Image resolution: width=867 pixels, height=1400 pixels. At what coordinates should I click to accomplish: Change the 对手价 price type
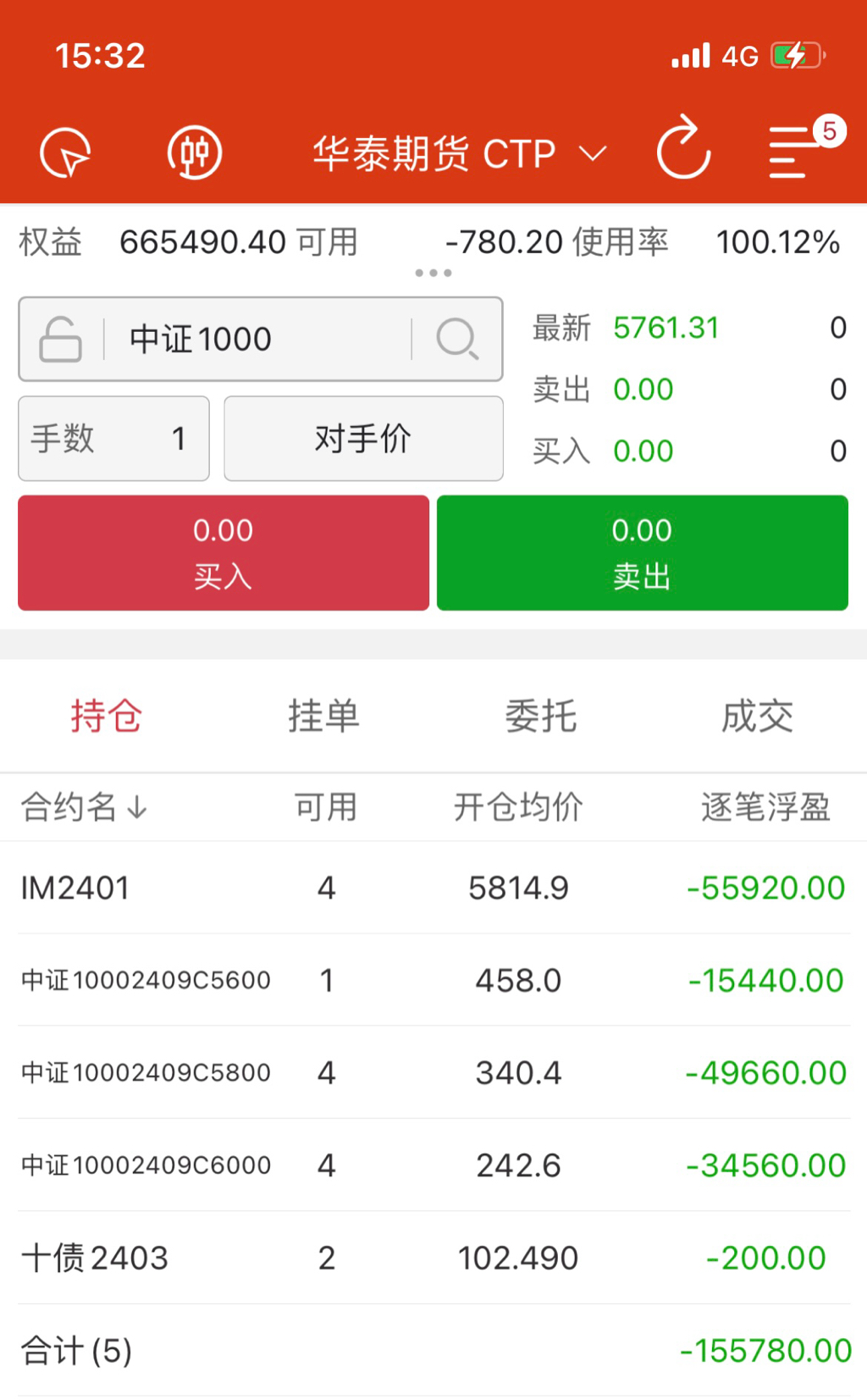pyautogui.click(x=363, y=439)
